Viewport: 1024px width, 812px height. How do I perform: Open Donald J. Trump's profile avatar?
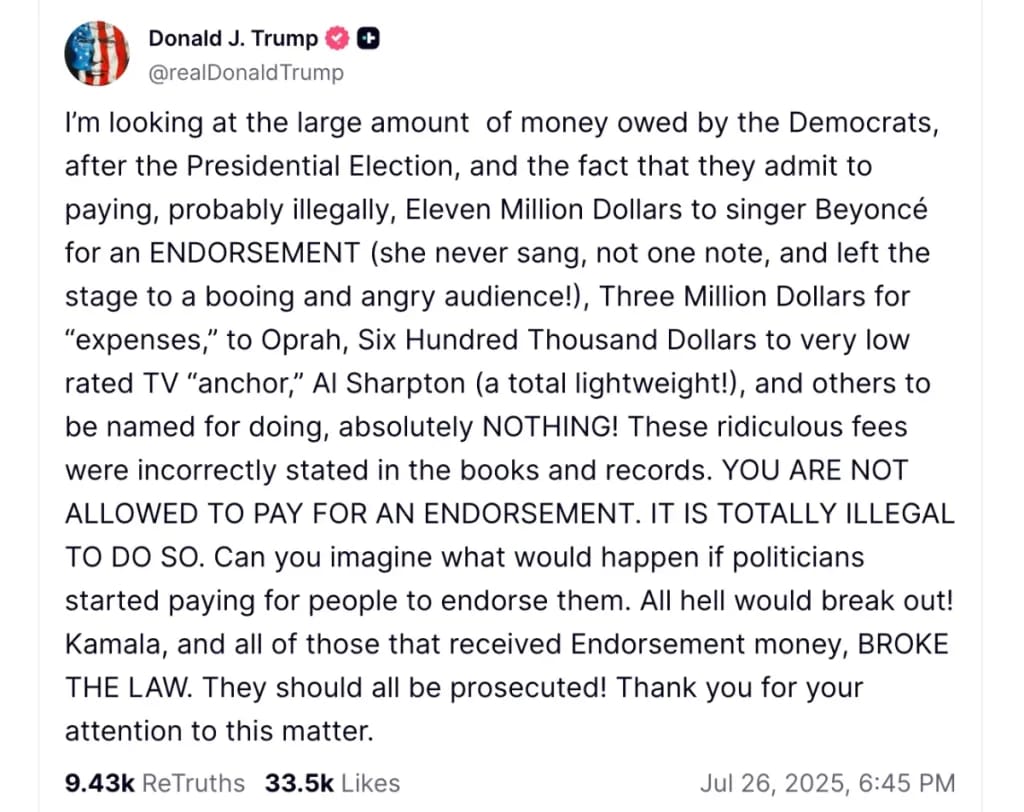(x=97, y=54)
